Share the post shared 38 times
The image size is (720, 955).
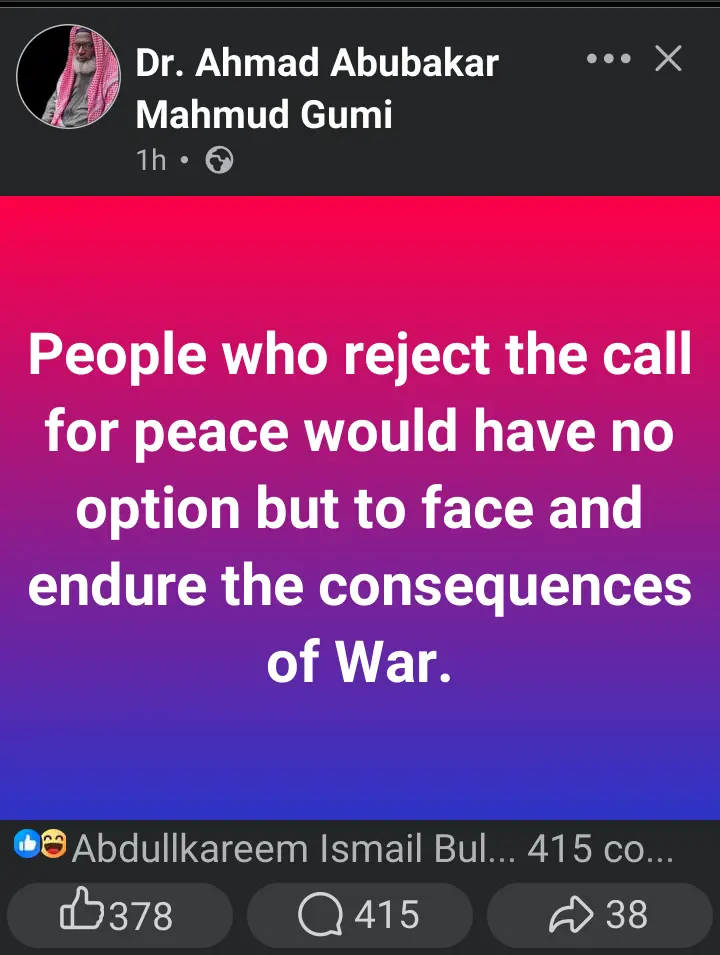tap(600, 915)
